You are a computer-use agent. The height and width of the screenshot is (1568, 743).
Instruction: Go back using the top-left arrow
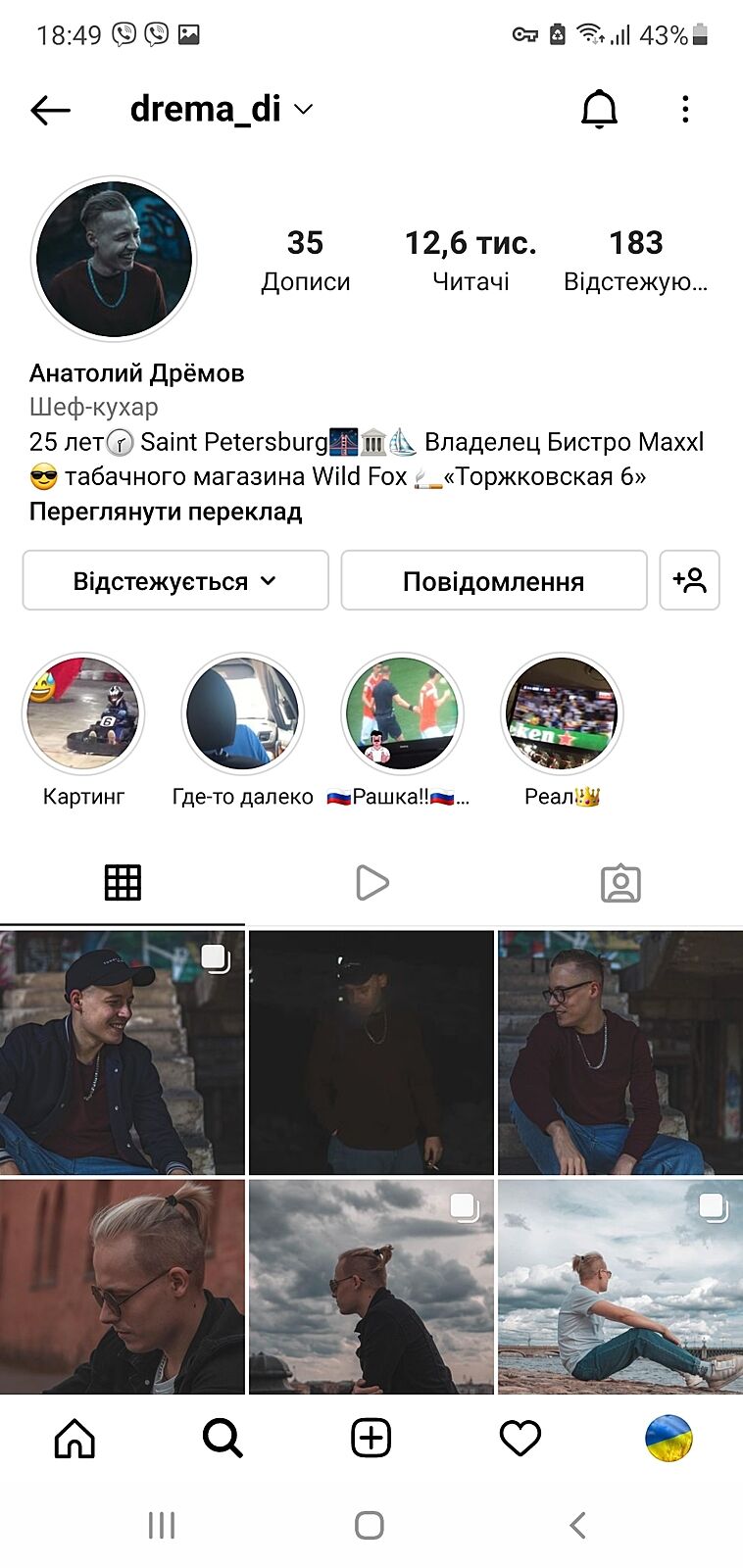[50, 110]
